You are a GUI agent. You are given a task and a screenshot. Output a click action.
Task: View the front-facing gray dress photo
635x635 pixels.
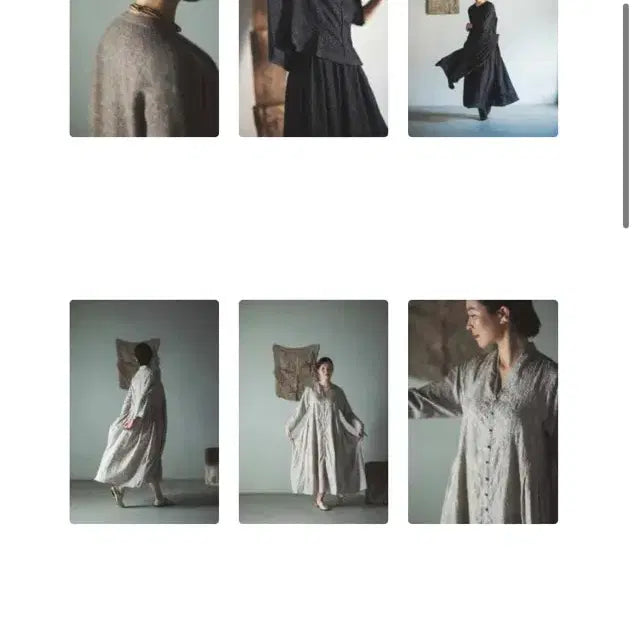(x=313, y=411)
